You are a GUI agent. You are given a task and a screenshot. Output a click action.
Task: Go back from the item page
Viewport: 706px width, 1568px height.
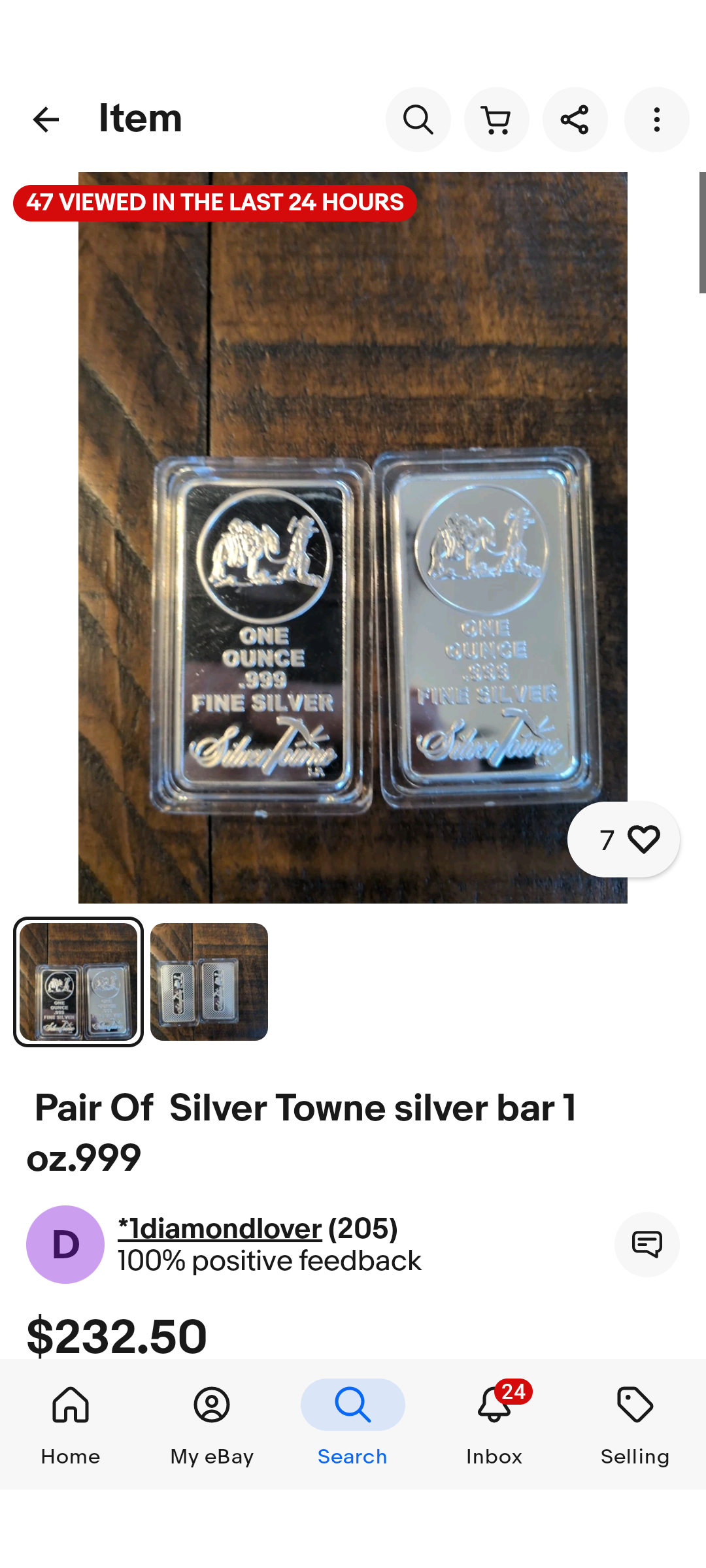[46, 120]
